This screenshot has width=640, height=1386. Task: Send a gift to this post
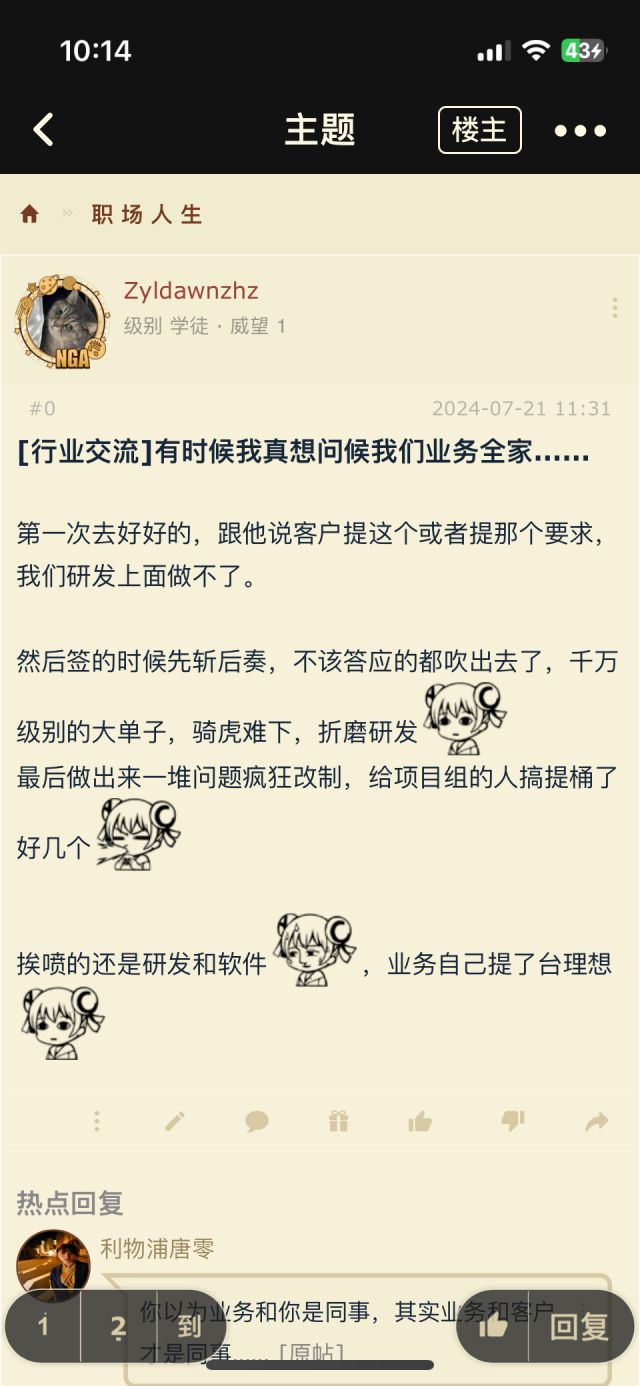[338, 1121]
